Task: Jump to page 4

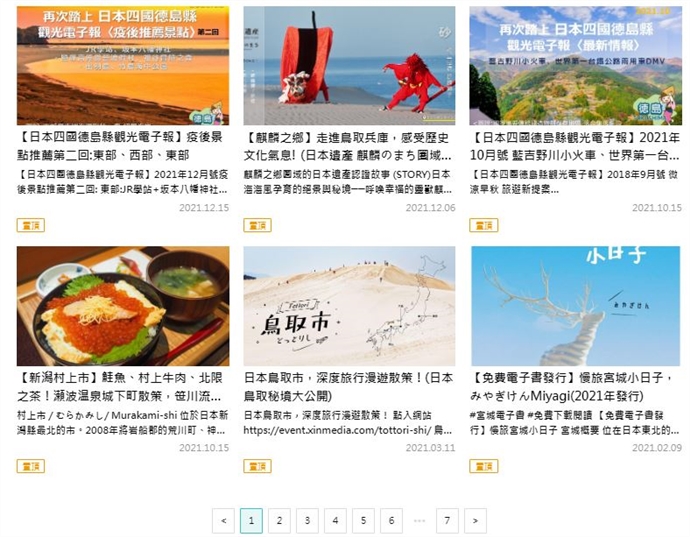Action: point(335,520)
